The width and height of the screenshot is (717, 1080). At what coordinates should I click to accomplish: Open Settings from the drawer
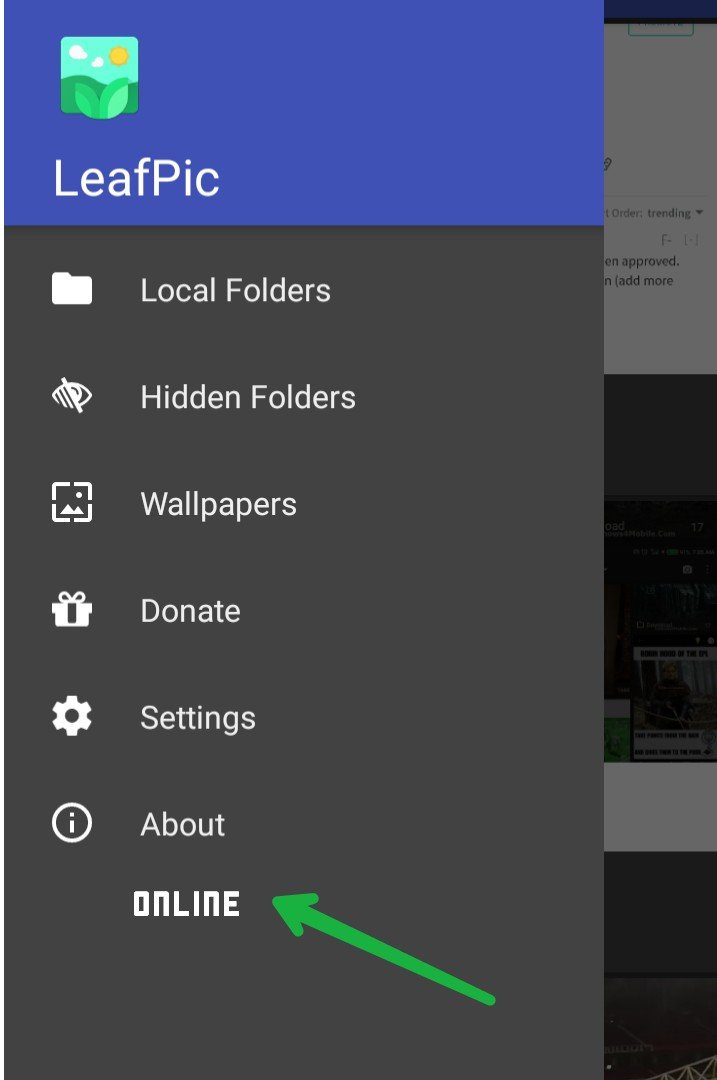click(197, 718)
